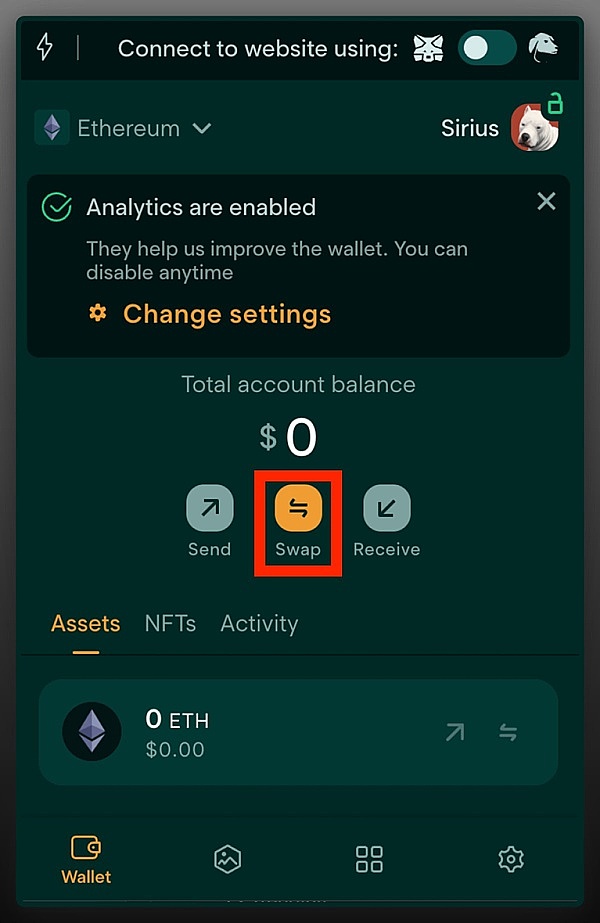Tap the swap icon in the ETH row

tap(508, 733)
